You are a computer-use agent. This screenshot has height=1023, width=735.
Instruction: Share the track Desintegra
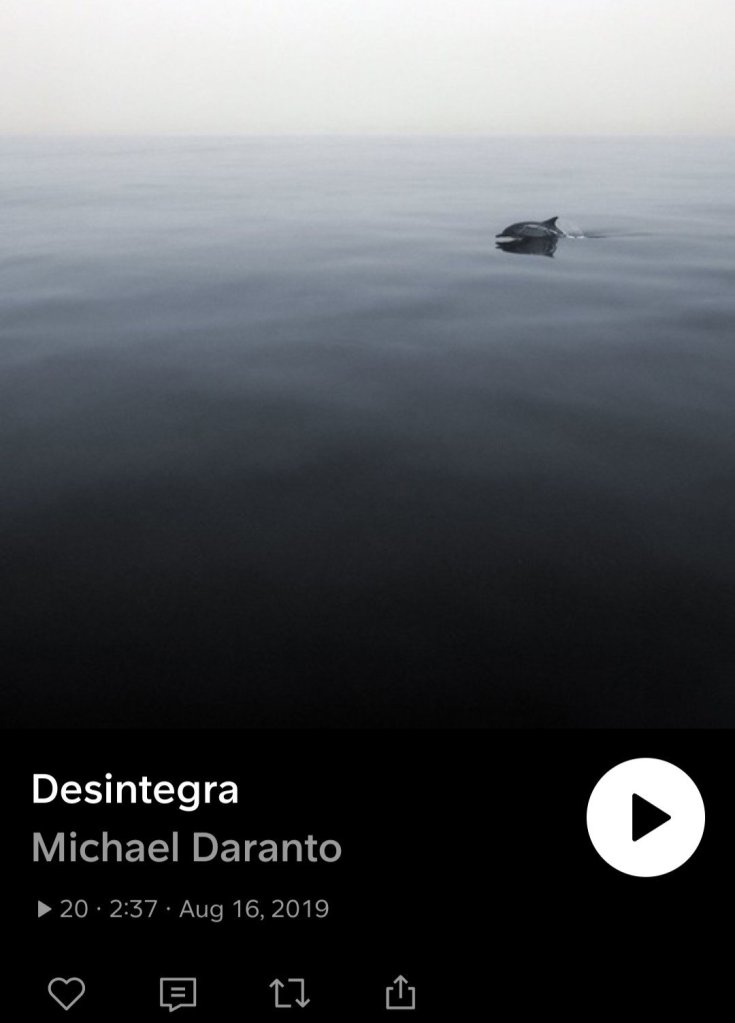(x=400, y=993)
